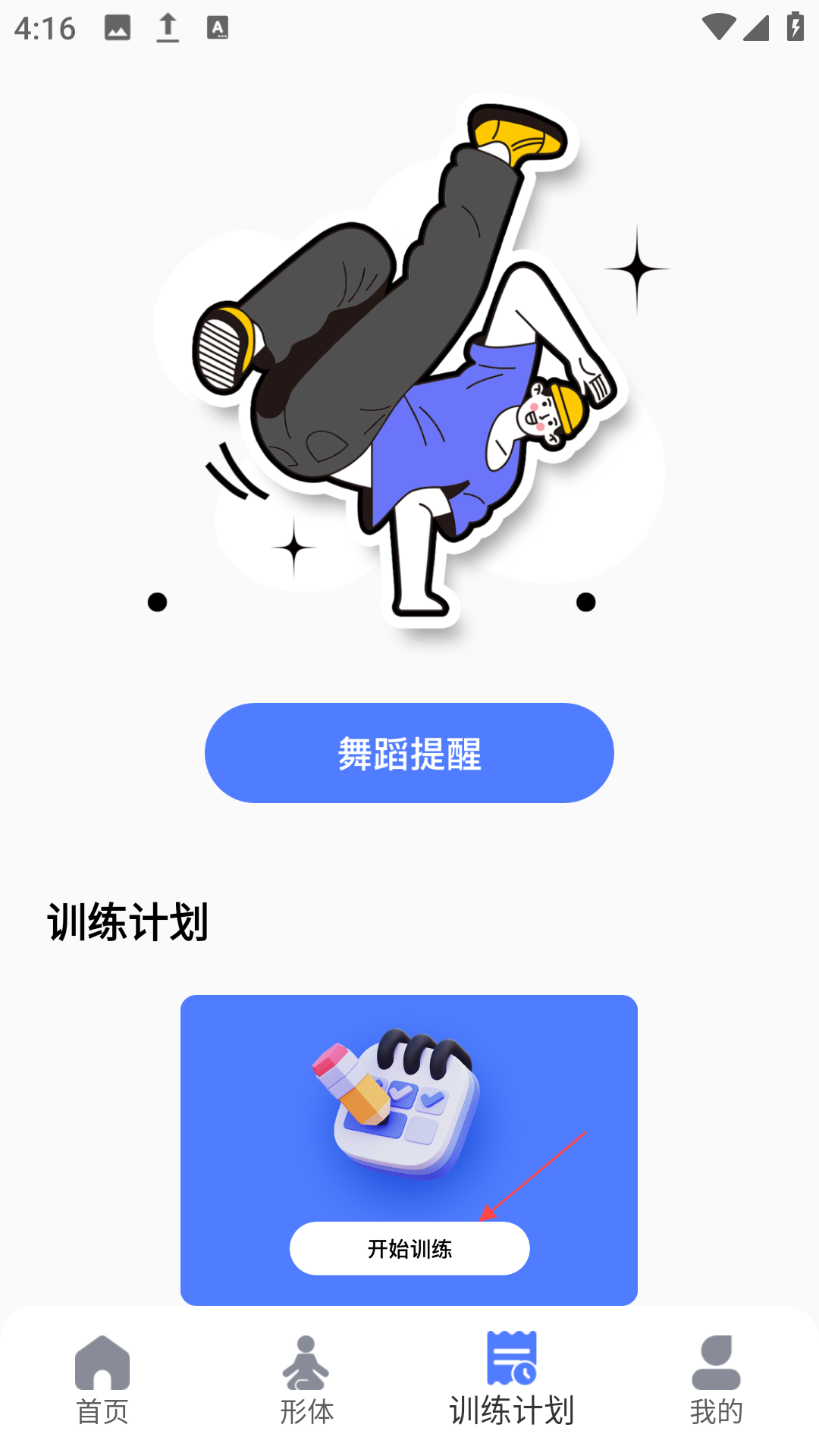Tap the clock display showing 4:16
The image size is (819, 1456).
pos(45,29)
